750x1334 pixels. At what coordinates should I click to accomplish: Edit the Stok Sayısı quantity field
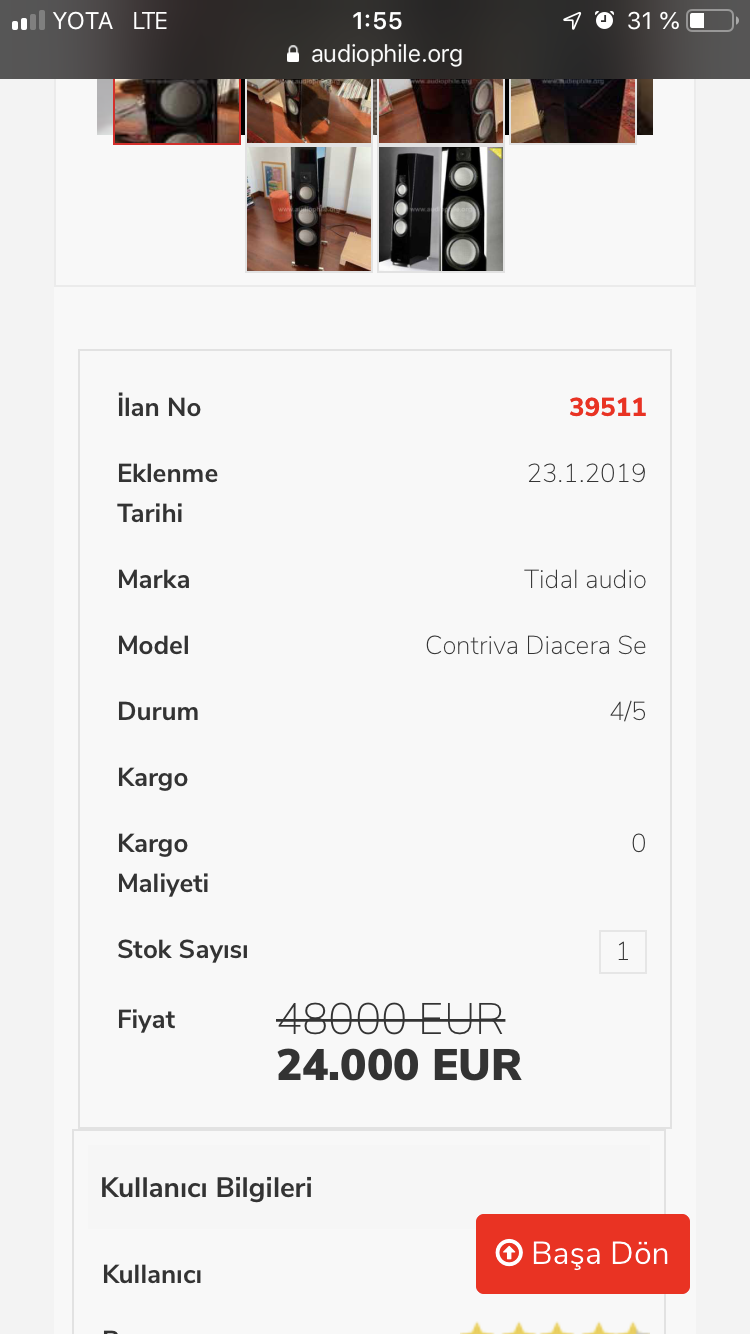pyautogui.click(x=622, y=951)
